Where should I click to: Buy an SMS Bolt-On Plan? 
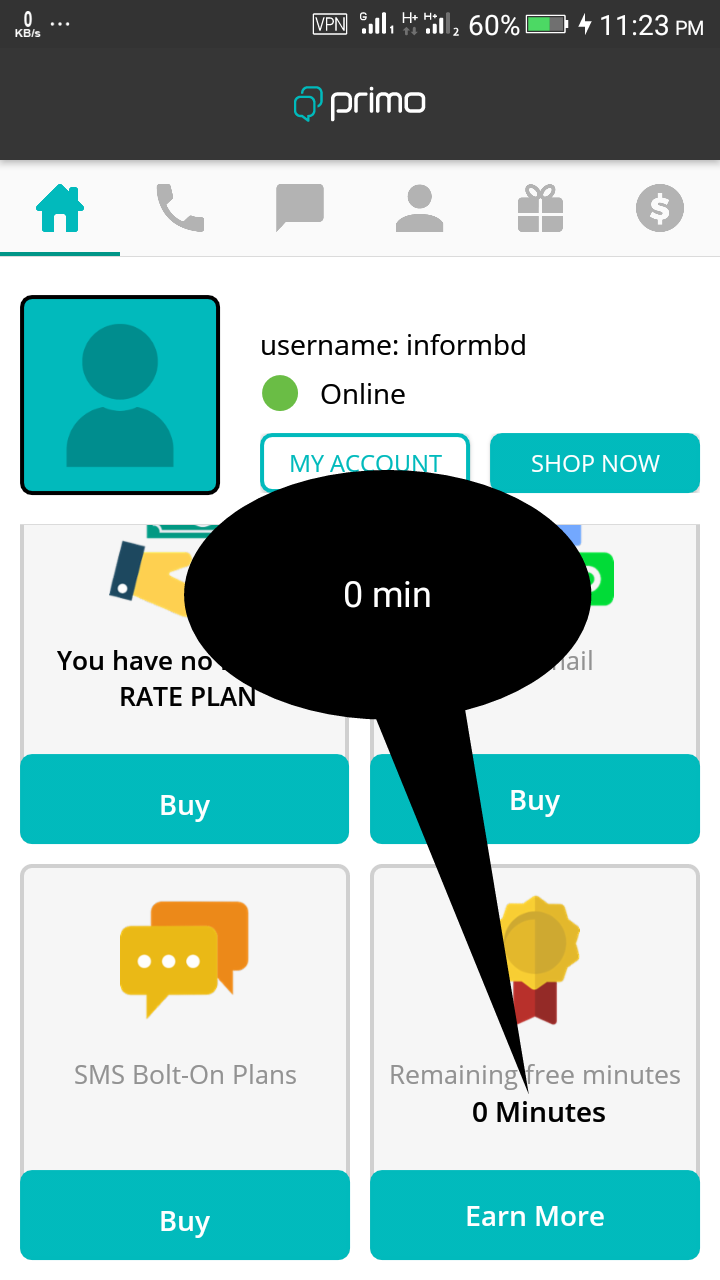184,1220
